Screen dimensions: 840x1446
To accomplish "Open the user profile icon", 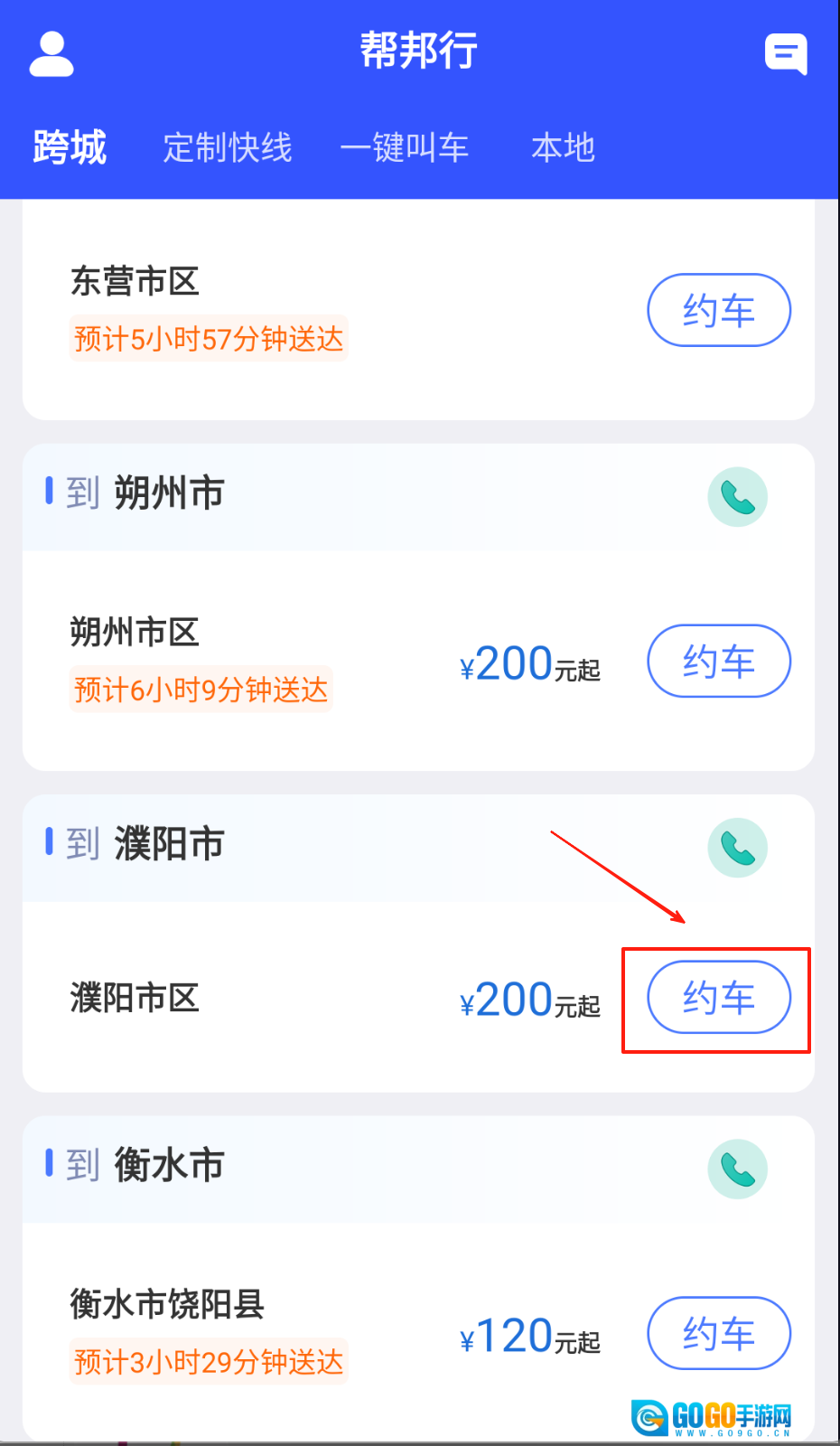I will (x=51, y=54).
